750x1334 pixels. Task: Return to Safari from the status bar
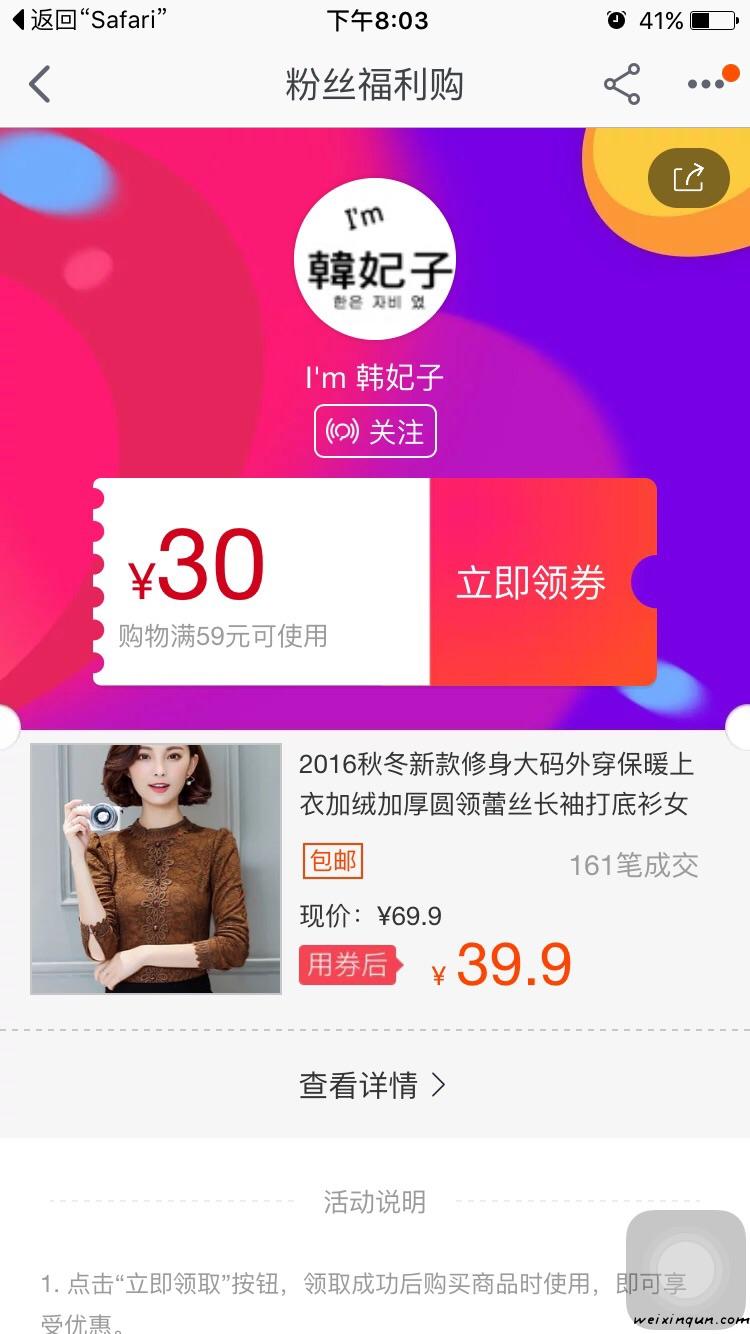(x=88, y=20)
